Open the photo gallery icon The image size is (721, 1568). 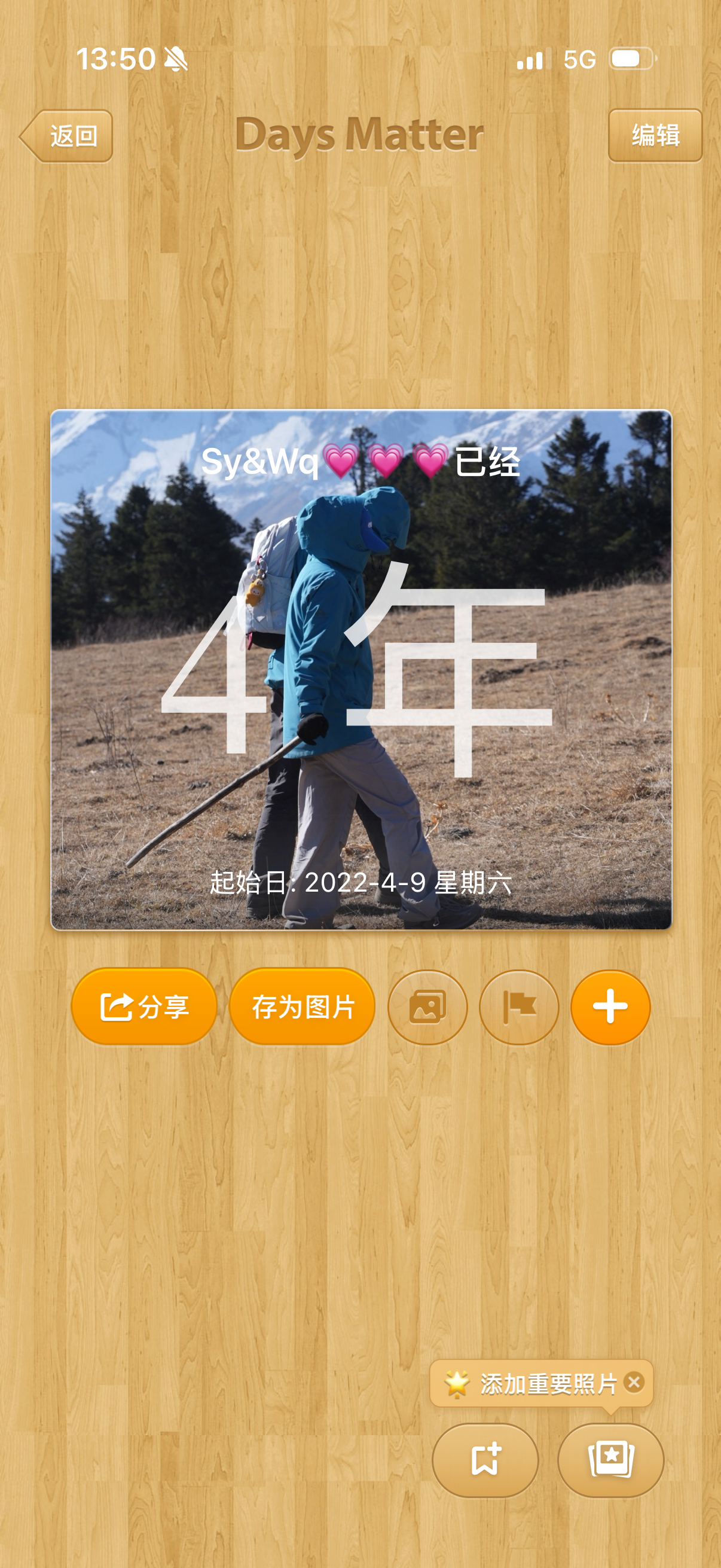pyautogui.click(x=427, y=1007)
